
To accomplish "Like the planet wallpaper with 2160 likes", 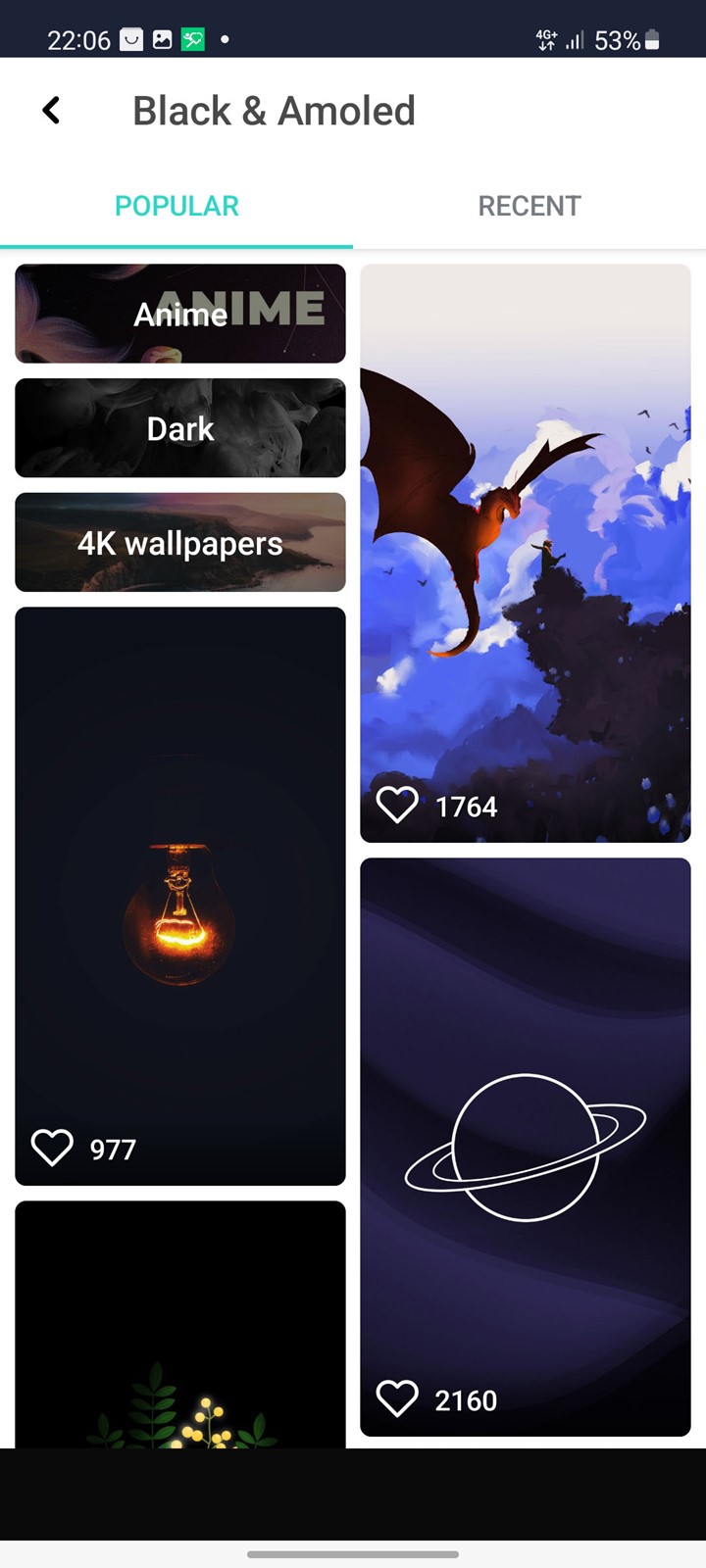I will (397, 1399).
